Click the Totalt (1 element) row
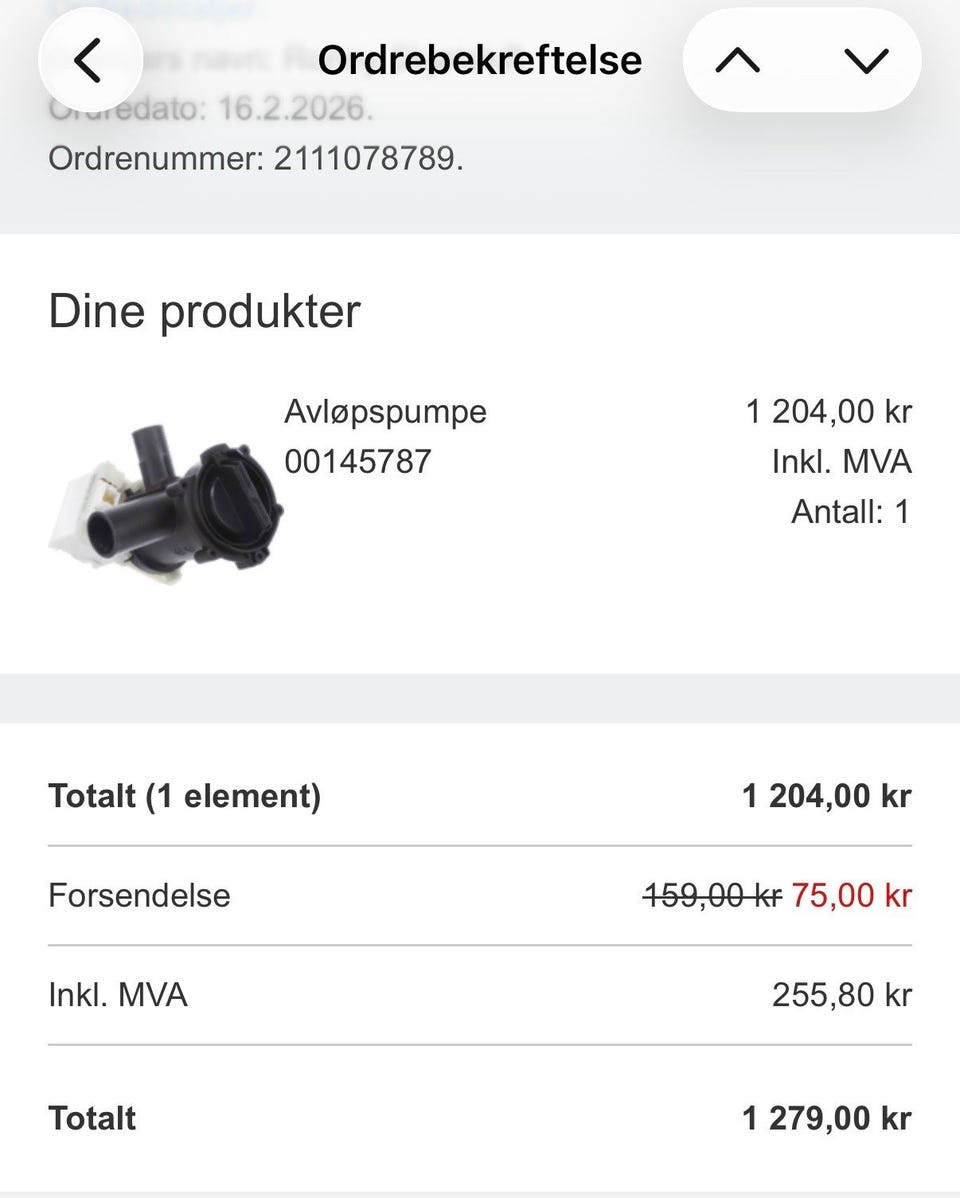The width and height of the screenshot is (960, 1198). pos(185,796)
